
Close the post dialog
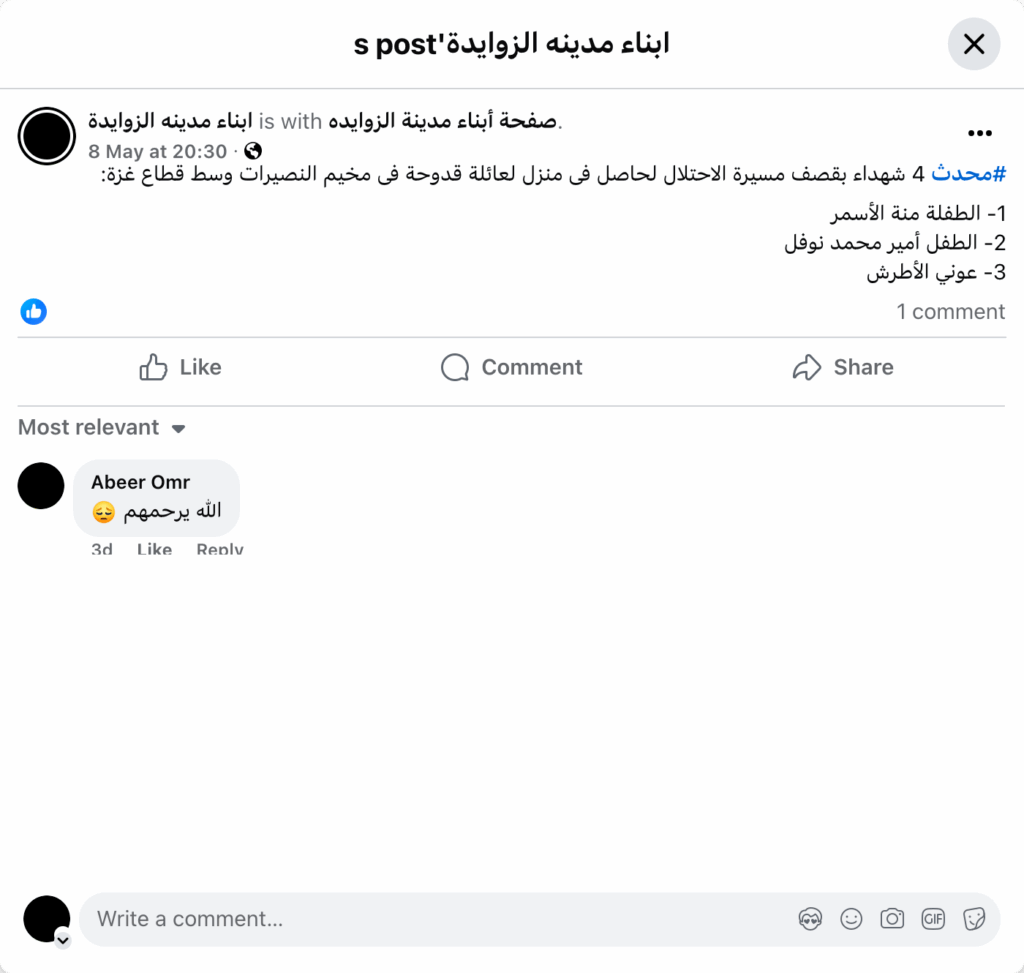(973, 44)
